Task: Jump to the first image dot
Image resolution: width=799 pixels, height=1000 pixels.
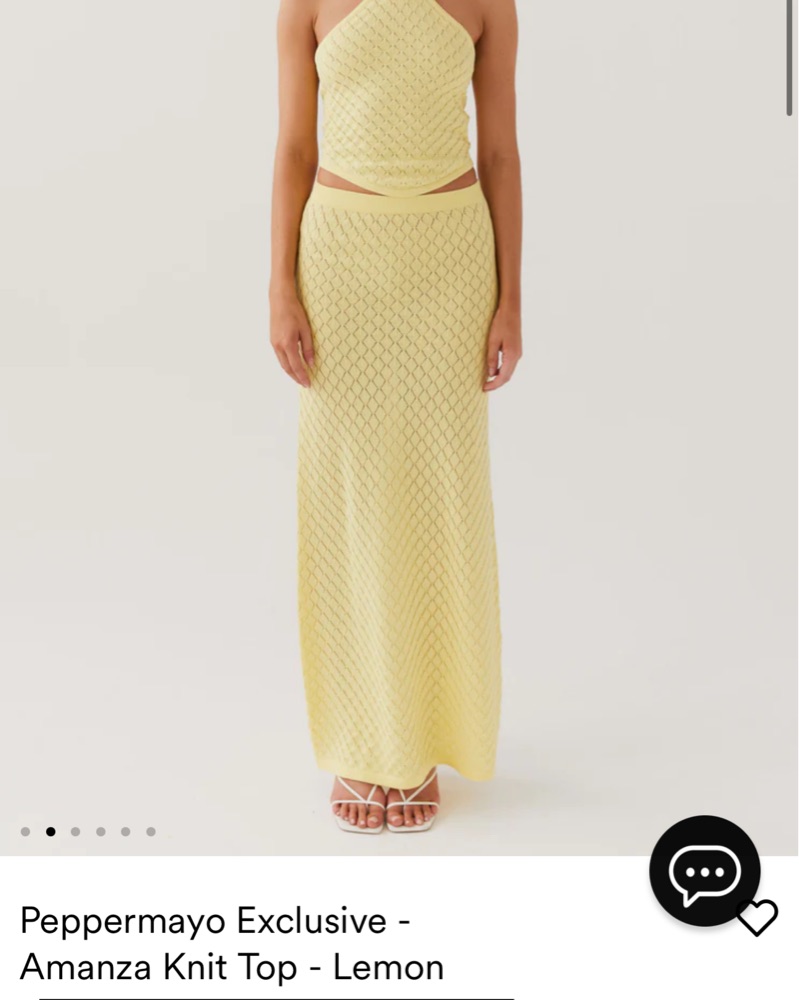Action: pos(25,831)
